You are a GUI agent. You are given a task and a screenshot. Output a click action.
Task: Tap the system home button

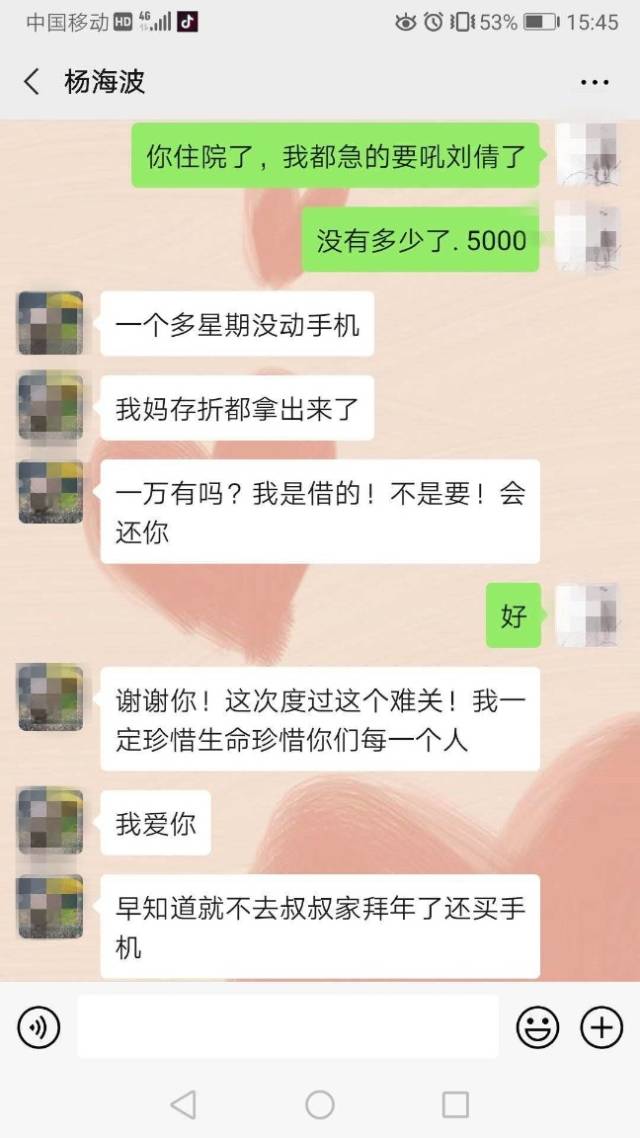(320, 1104)
